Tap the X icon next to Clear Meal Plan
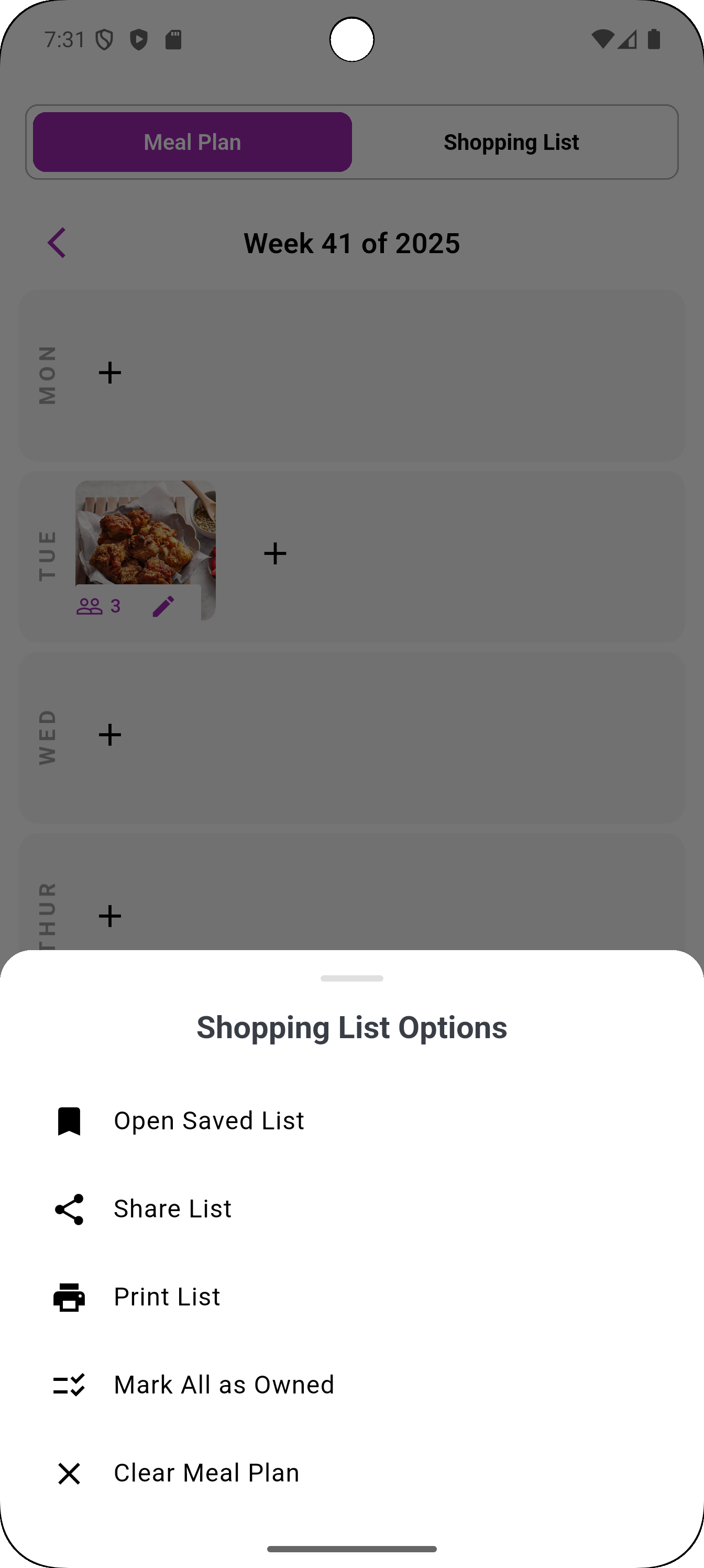This screenshot has height=1568, width=704. [x=68, y=1473]
